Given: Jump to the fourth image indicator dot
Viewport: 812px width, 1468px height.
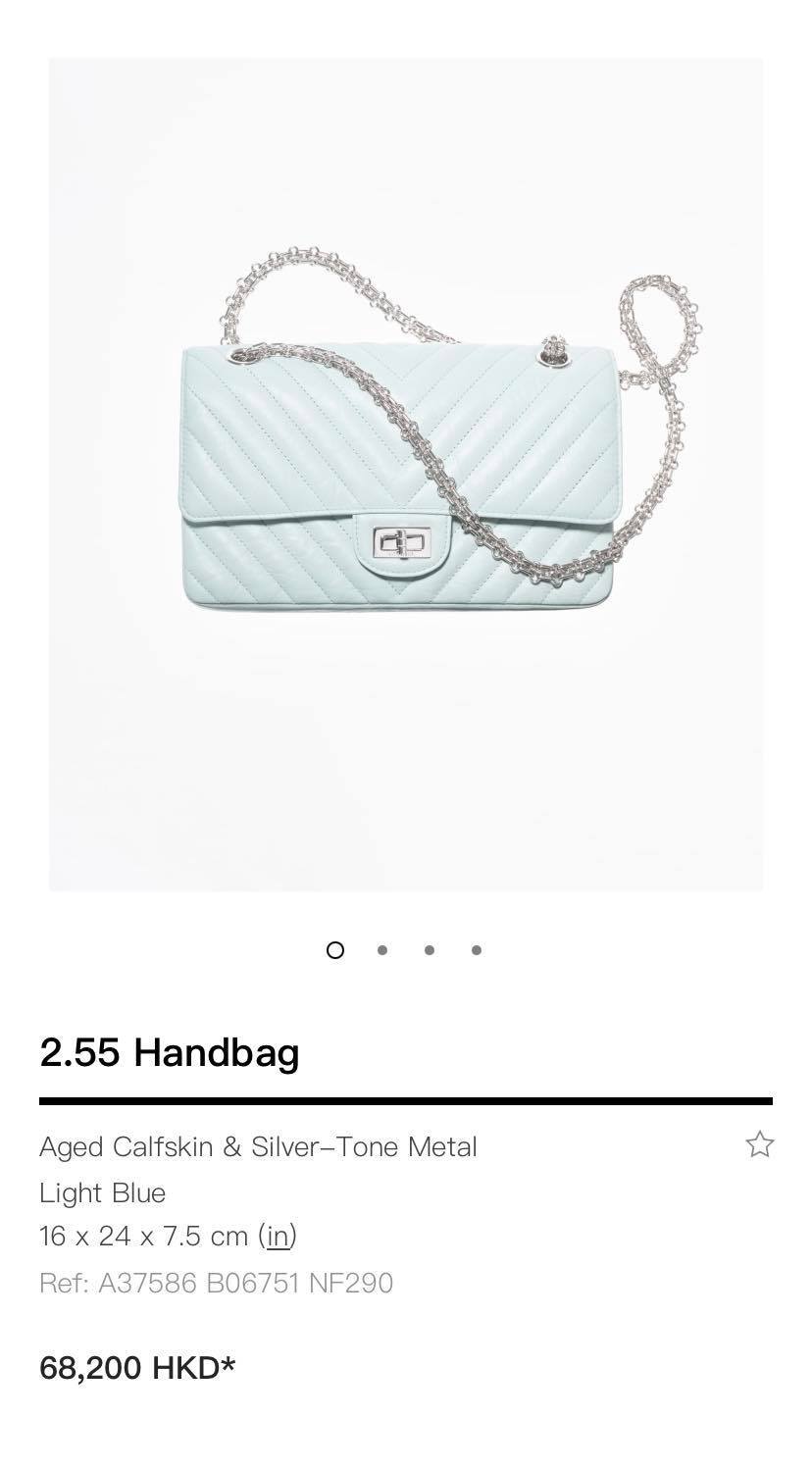Looking at the screenshot, I should (477, 949).
